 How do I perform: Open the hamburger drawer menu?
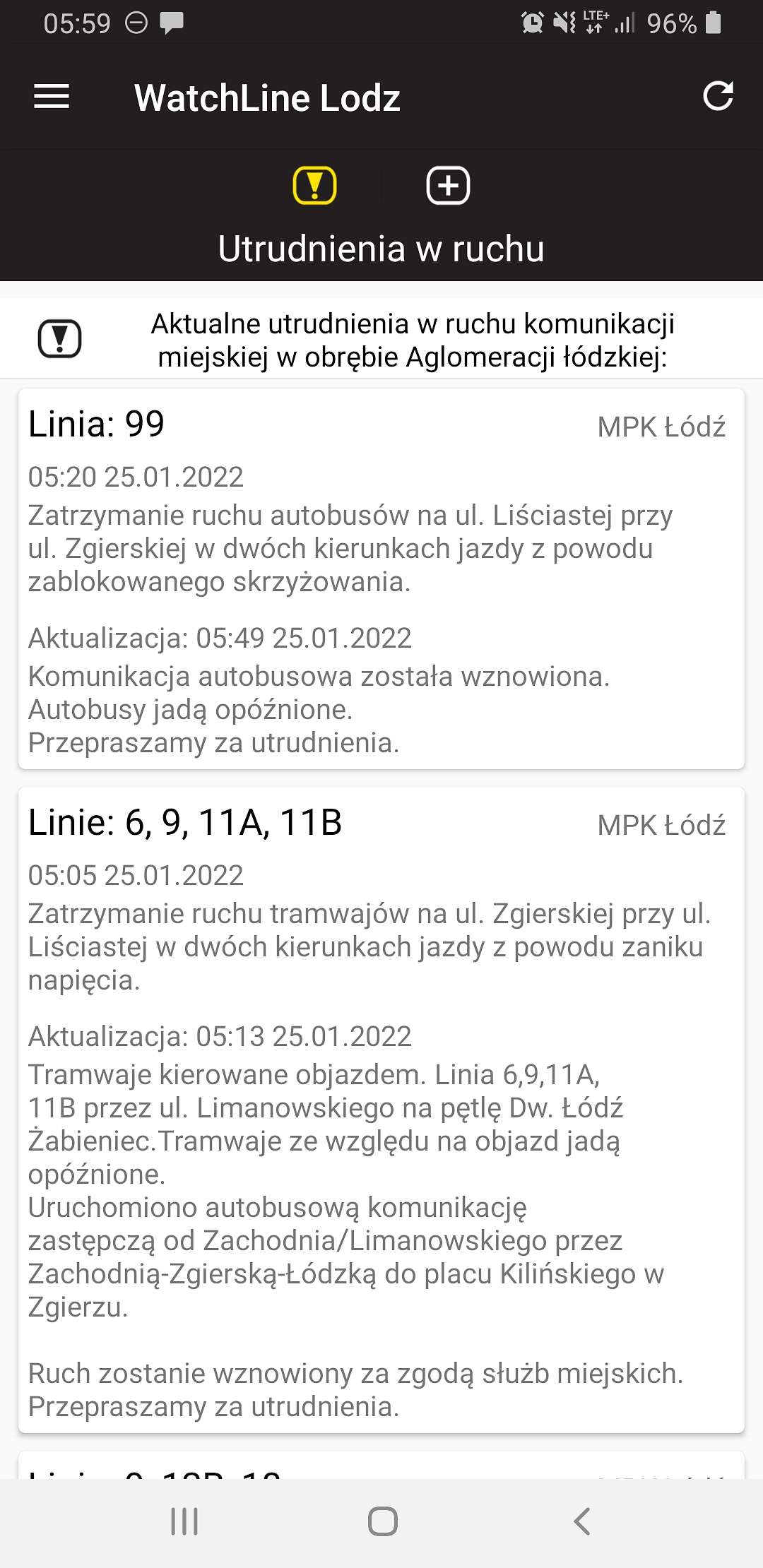[52, 97]
